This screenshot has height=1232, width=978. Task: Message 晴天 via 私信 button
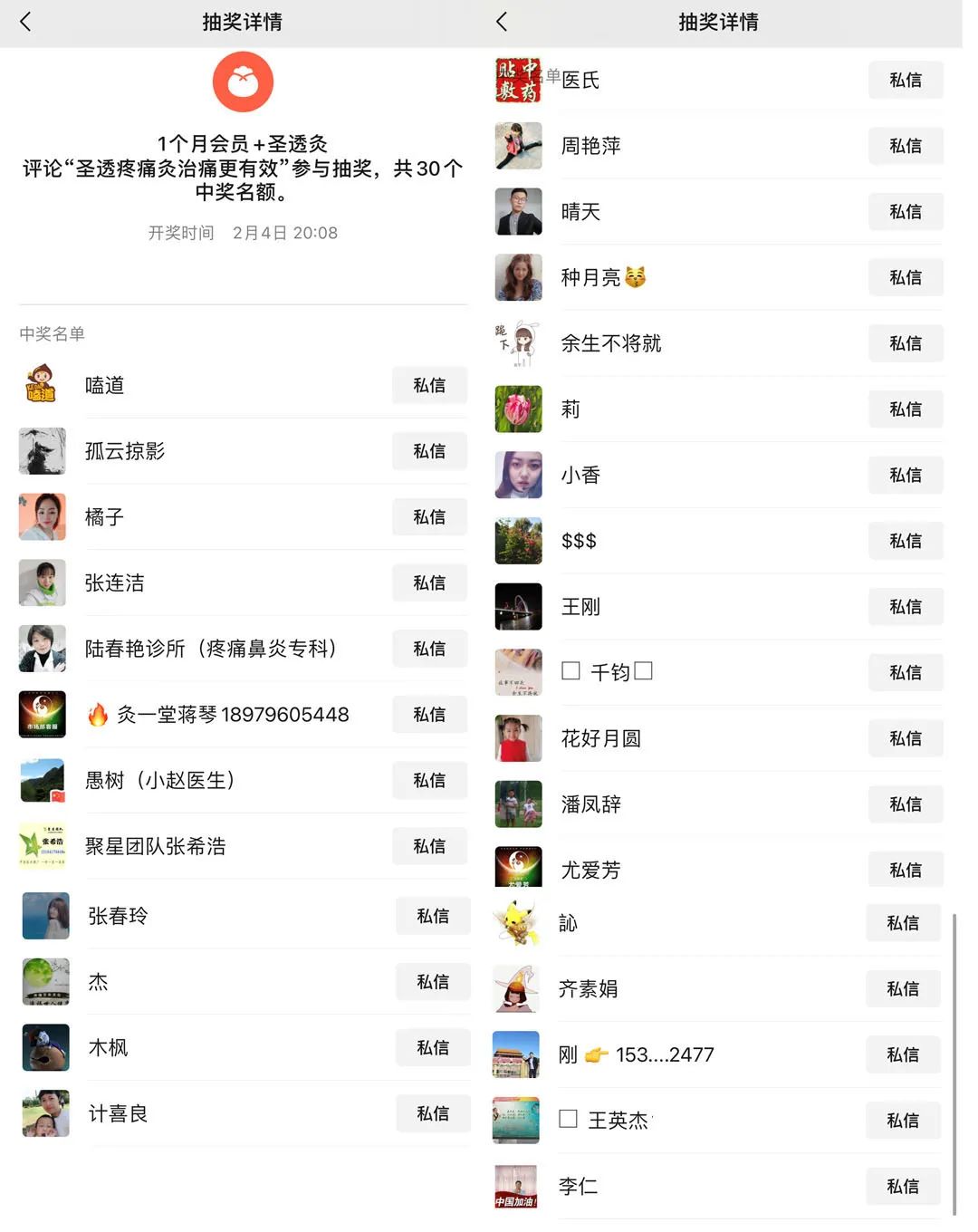point(905,212)
